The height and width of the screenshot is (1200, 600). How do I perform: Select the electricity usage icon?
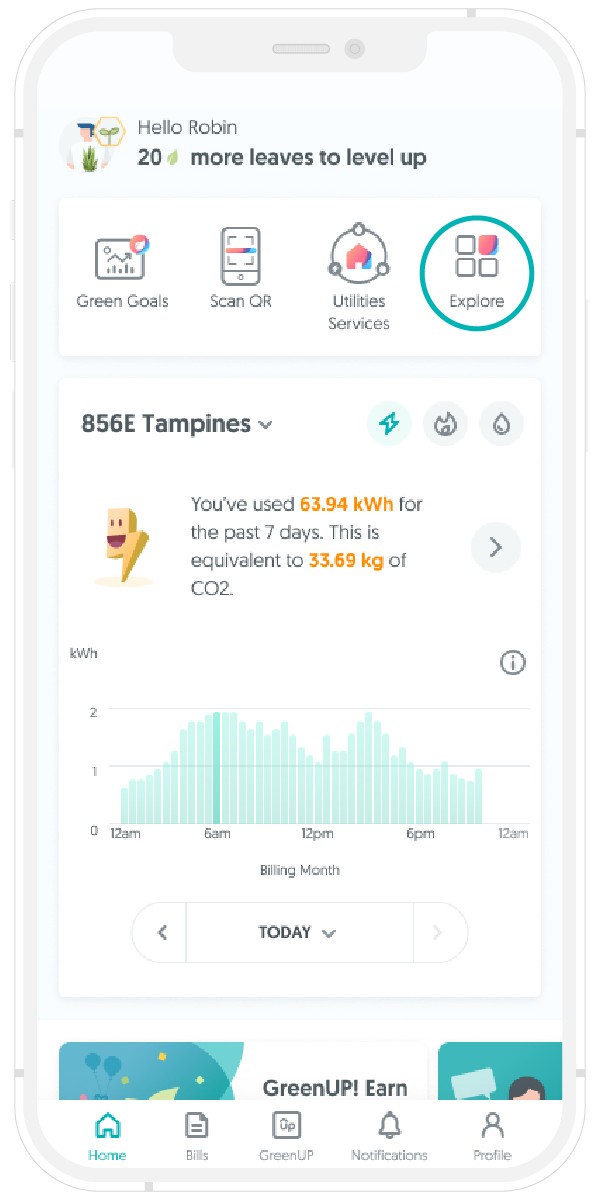388,424
